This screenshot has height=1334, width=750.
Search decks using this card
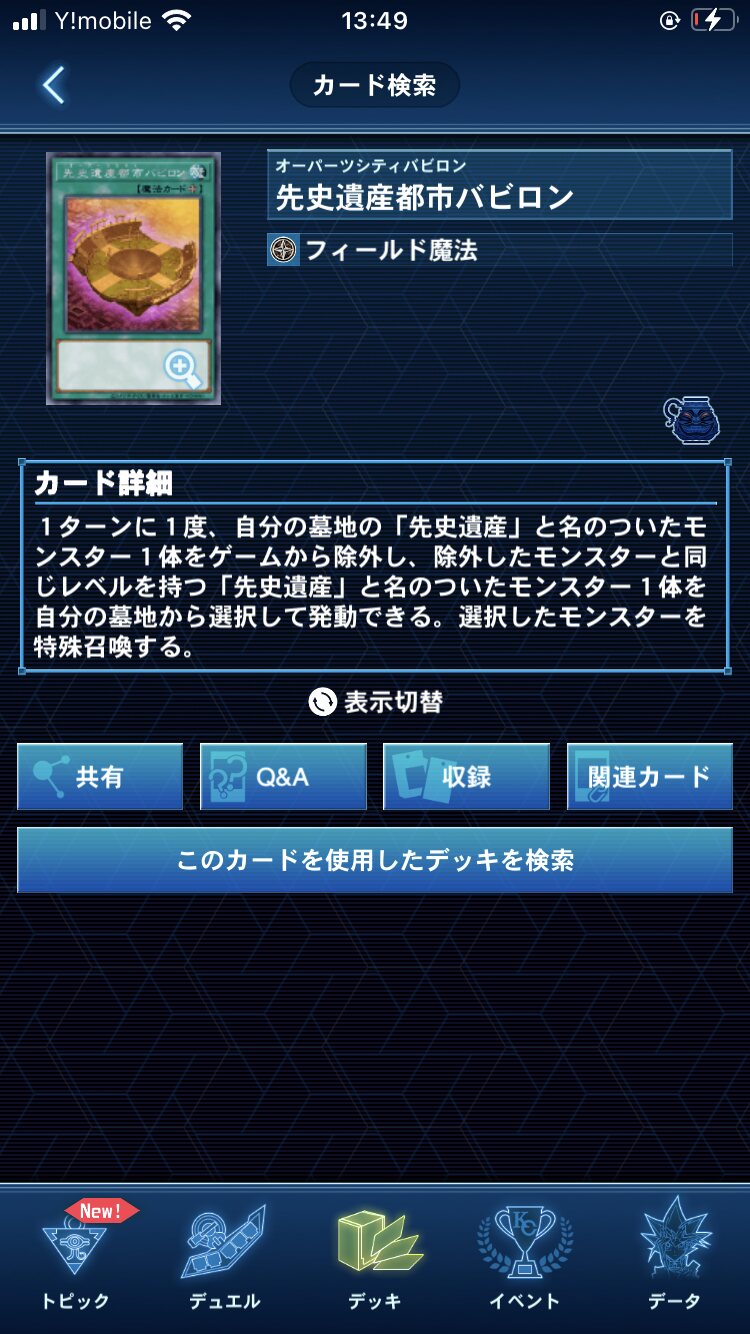coord(375,860)
